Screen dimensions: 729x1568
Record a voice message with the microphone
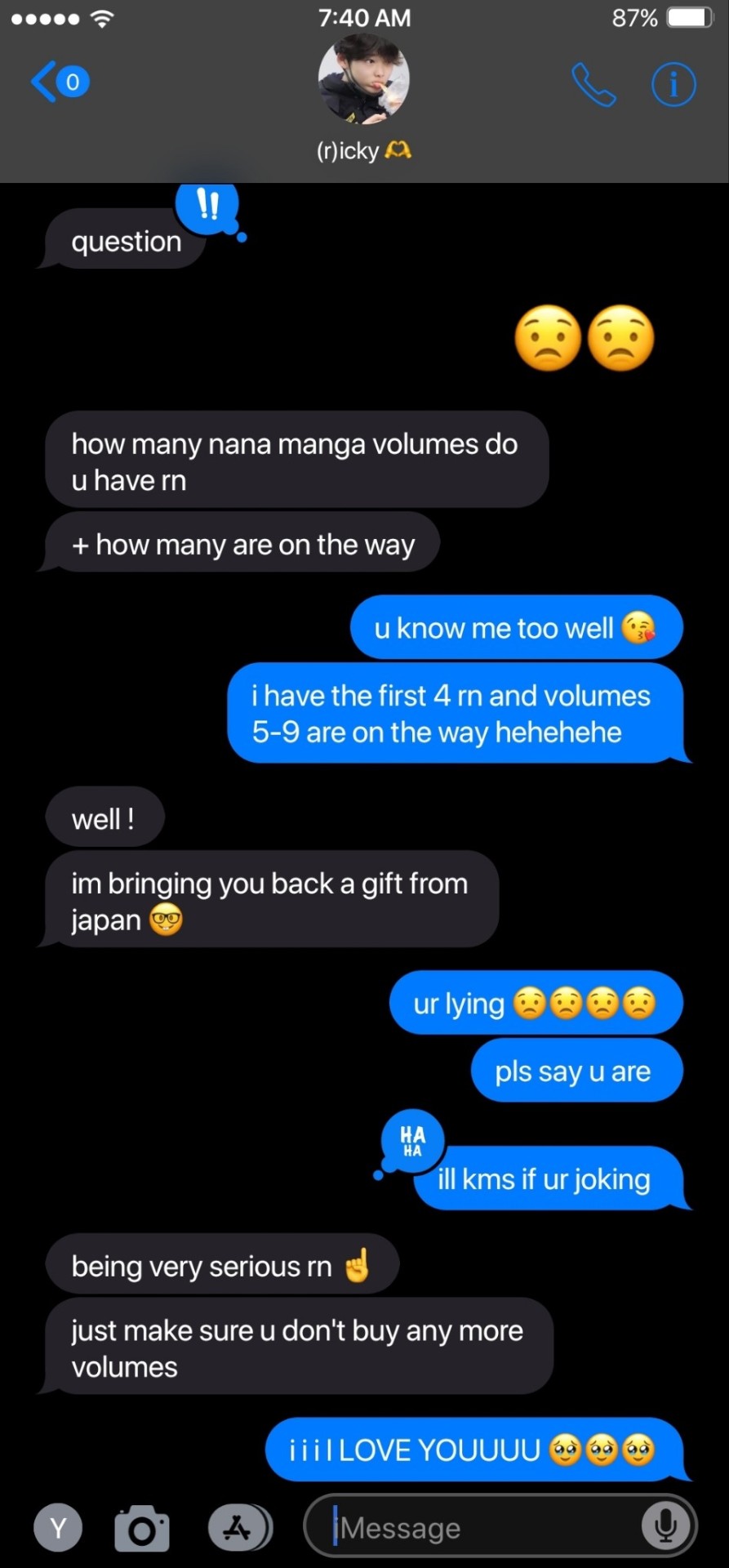tap(665, 1526)
